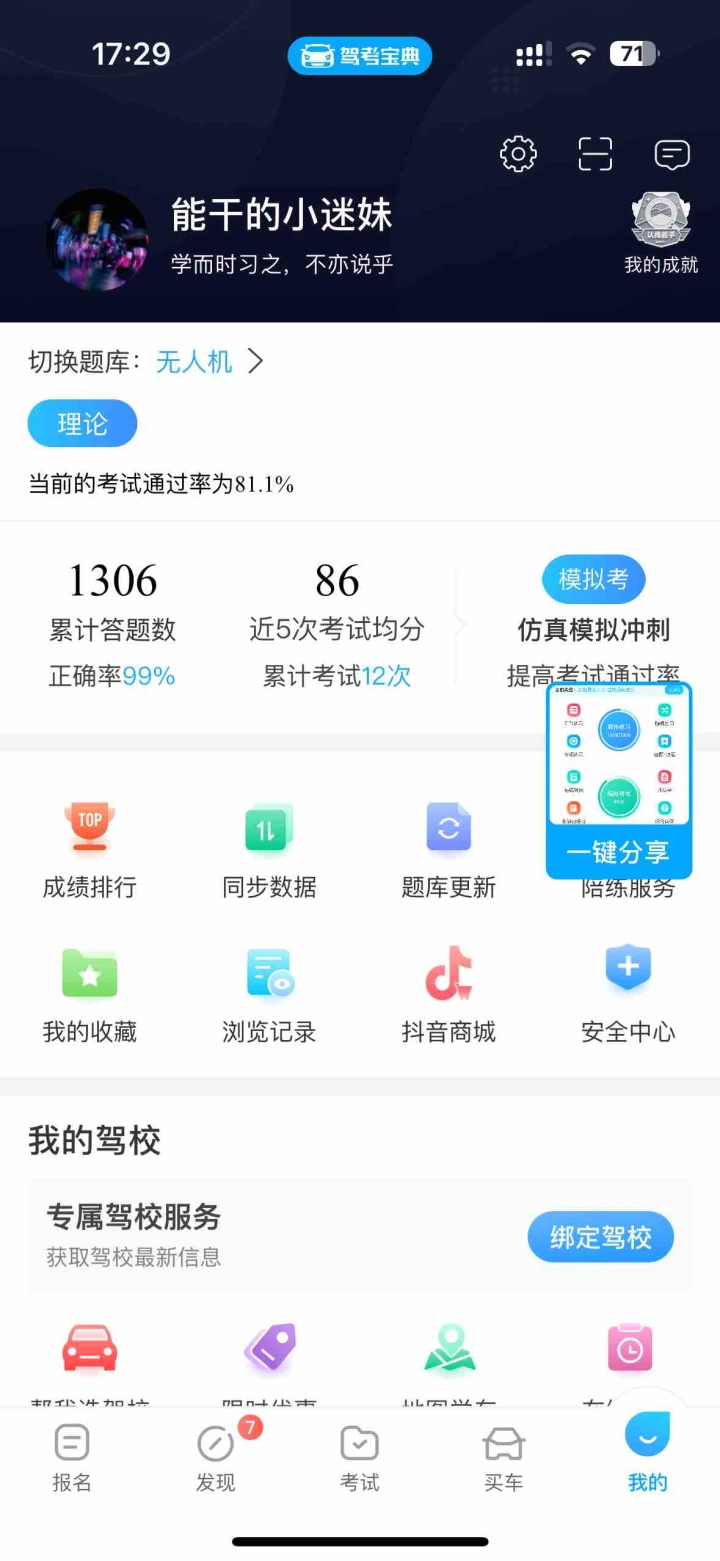Open 我的收藏 favorites
720x1561 pixels.
click(90, 995)
